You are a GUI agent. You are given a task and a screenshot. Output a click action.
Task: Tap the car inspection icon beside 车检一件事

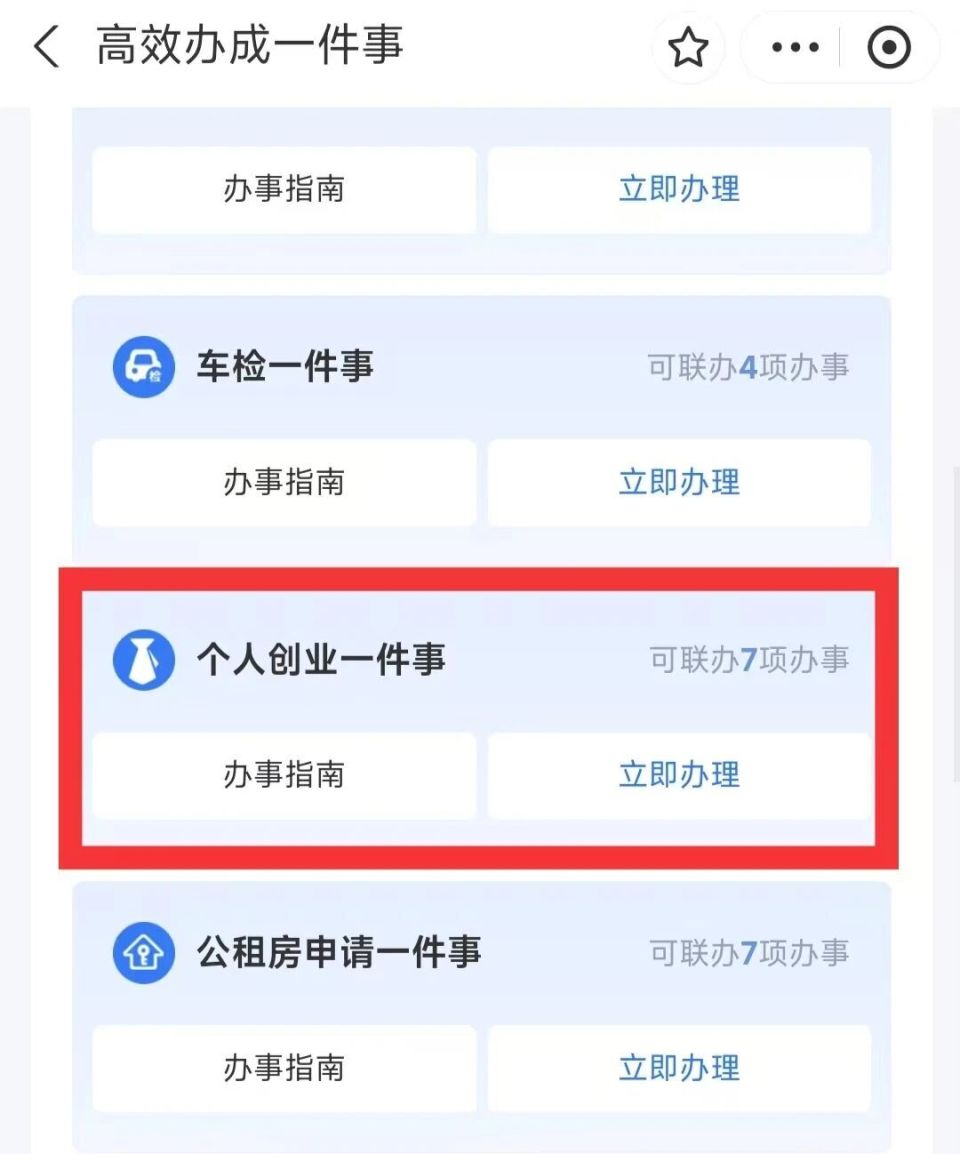point(143,366)
